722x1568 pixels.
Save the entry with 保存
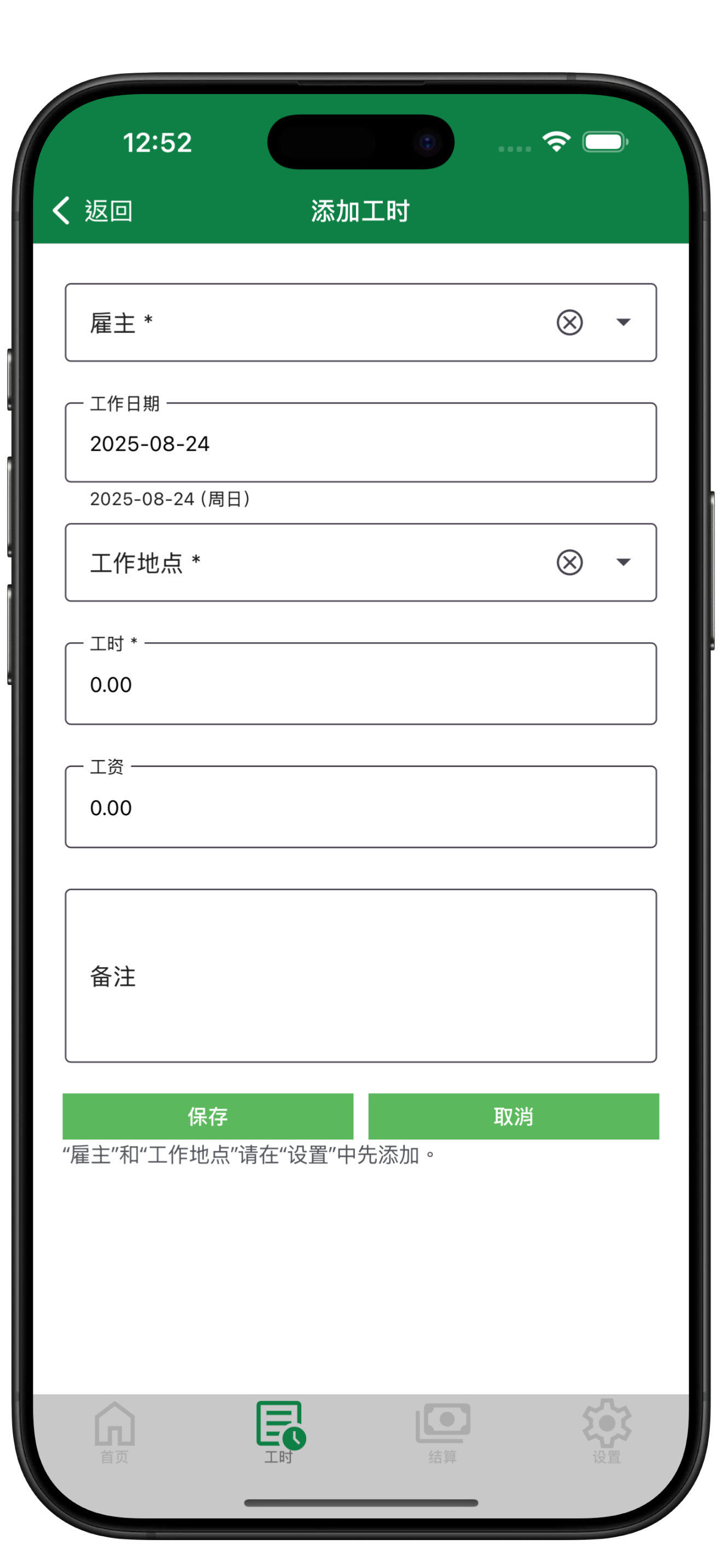point(208,1116)
